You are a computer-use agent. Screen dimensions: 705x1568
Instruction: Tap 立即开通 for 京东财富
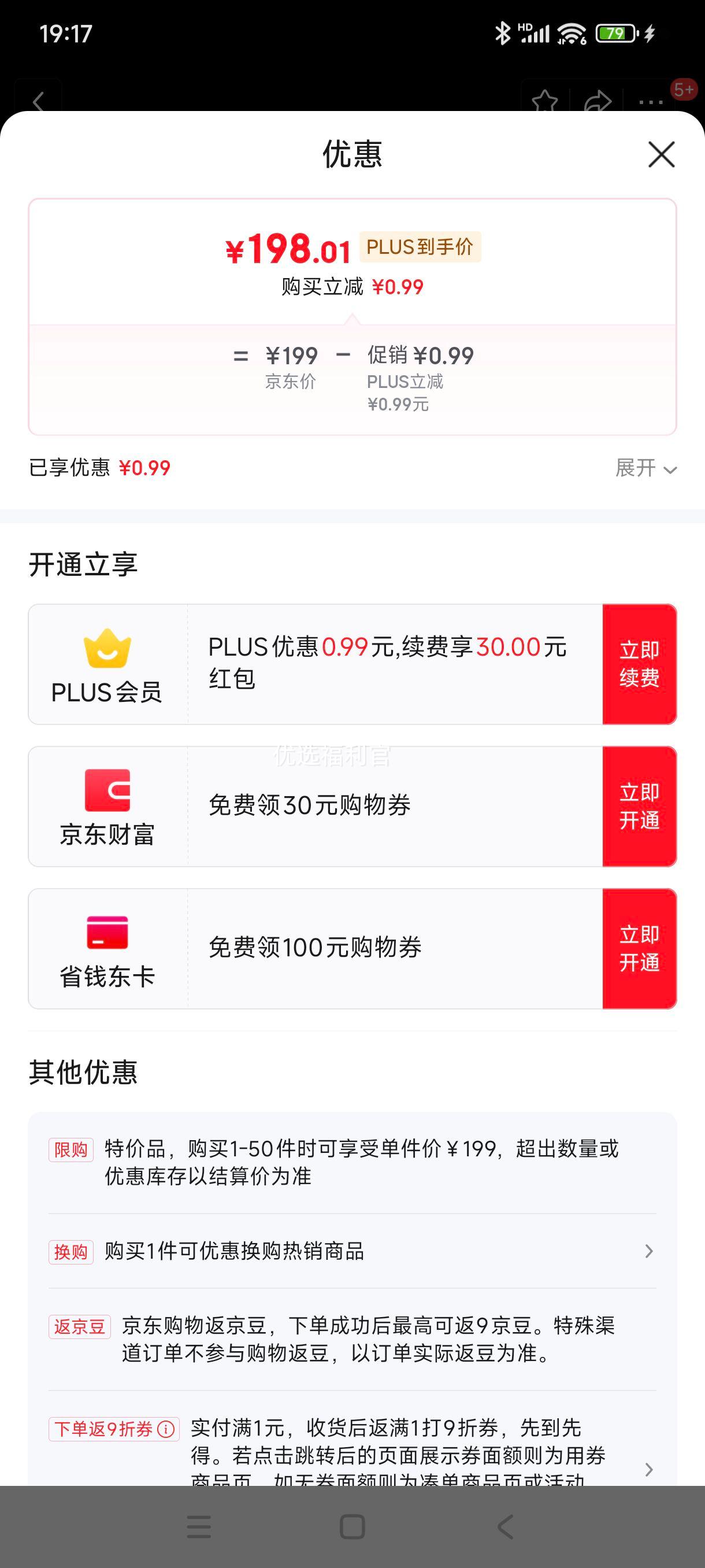point(639,807)
